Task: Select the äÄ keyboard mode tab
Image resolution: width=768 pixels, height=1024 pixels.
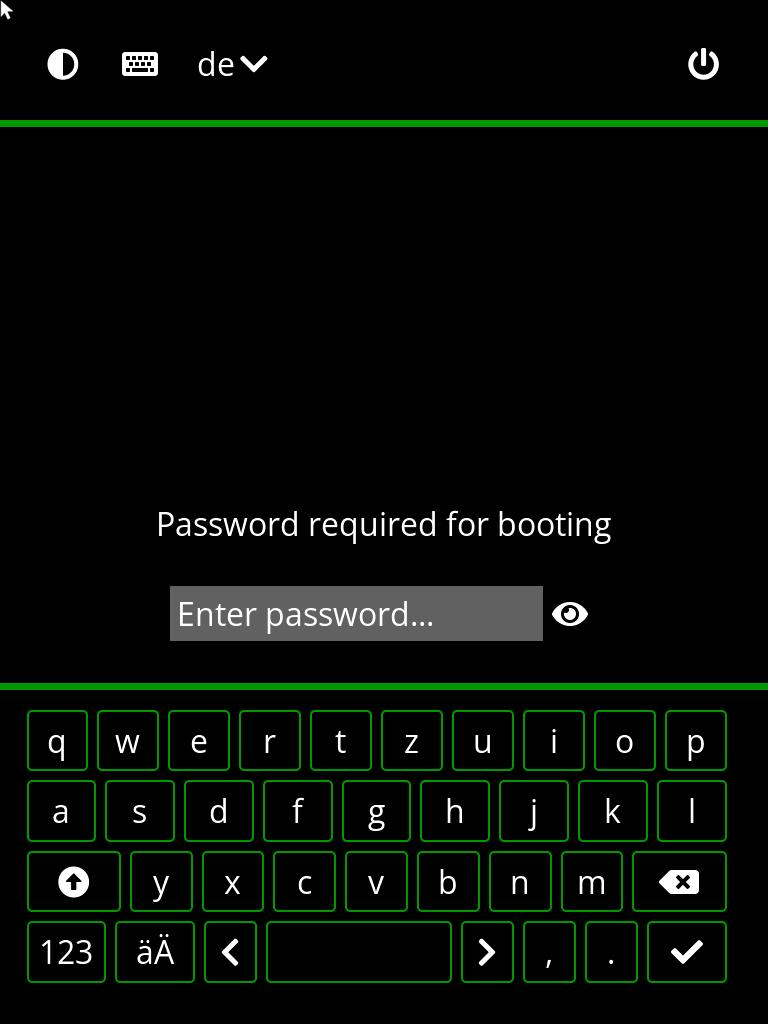Action: coord(155,952)
